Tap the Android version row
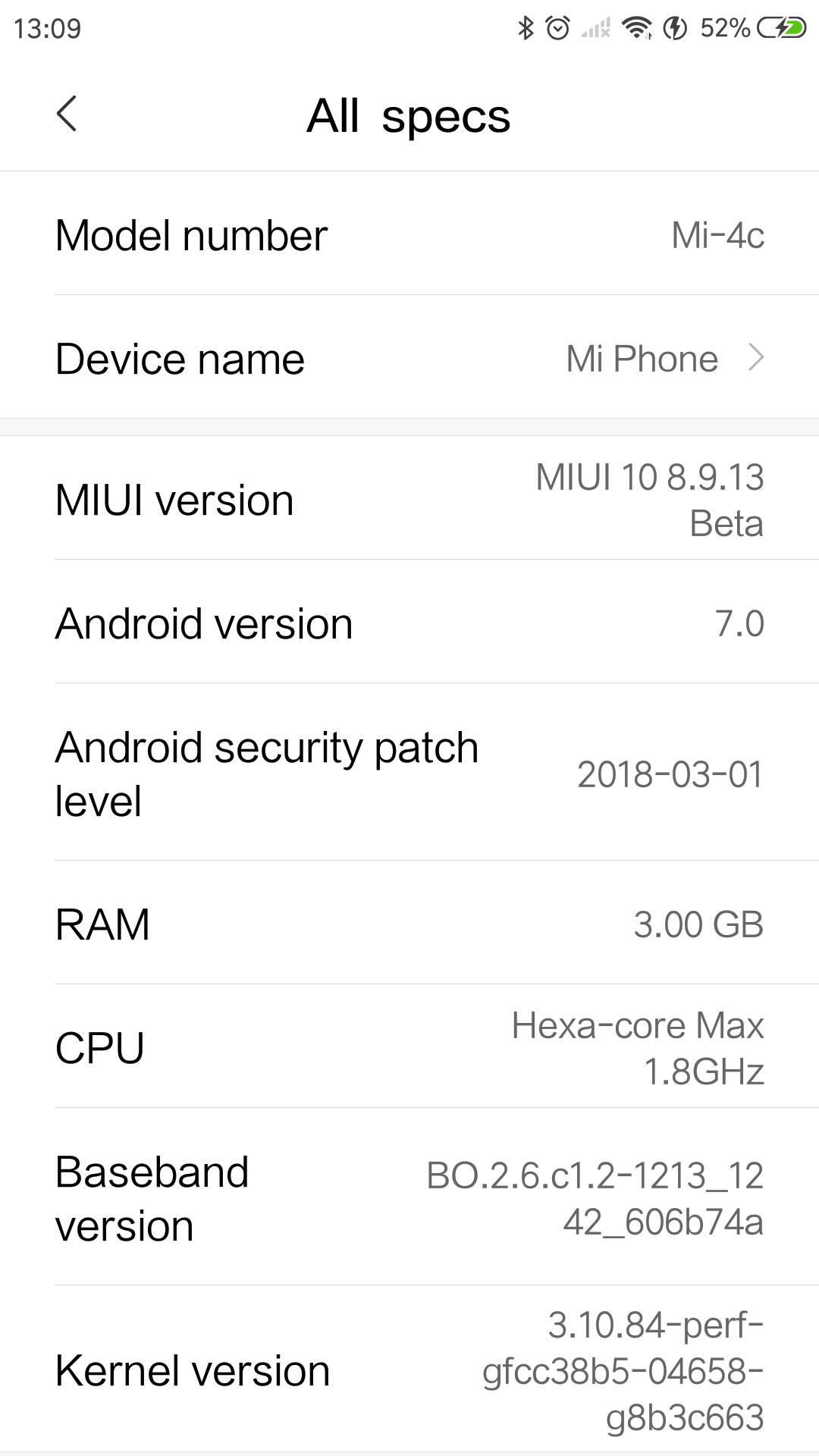 point(409,623)
